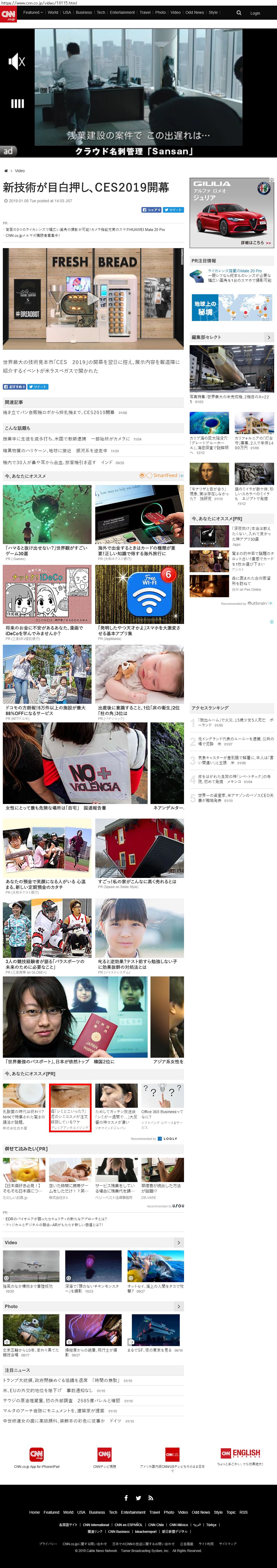The image size is (277, 1568).
Task: Open the Free Wi-Fi sponsored article card
Action: pyautogui.click(x=139, y=594)
